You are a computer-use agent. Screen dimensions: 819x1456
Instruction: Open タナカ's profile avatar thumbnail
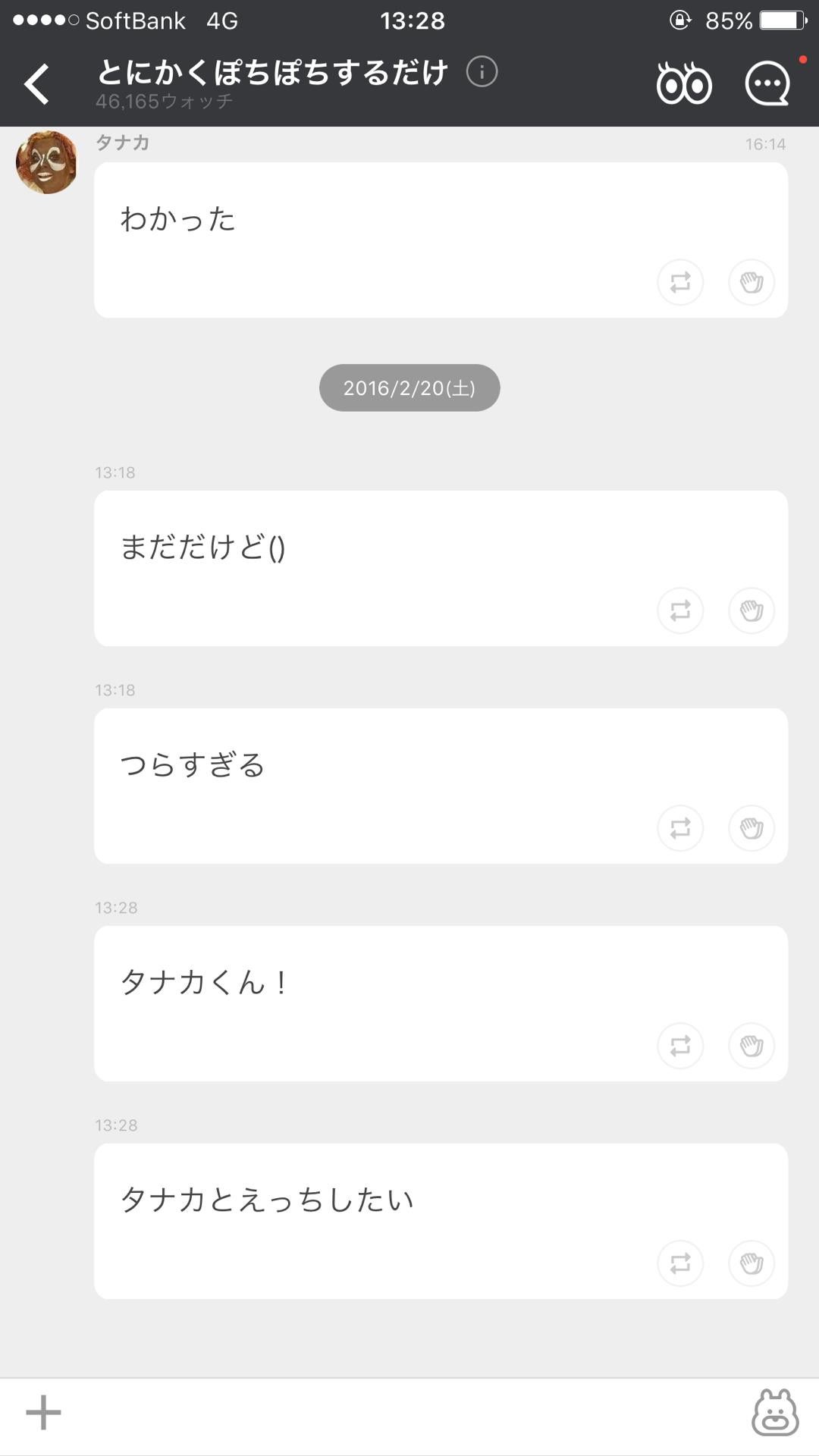click(46, 162)
